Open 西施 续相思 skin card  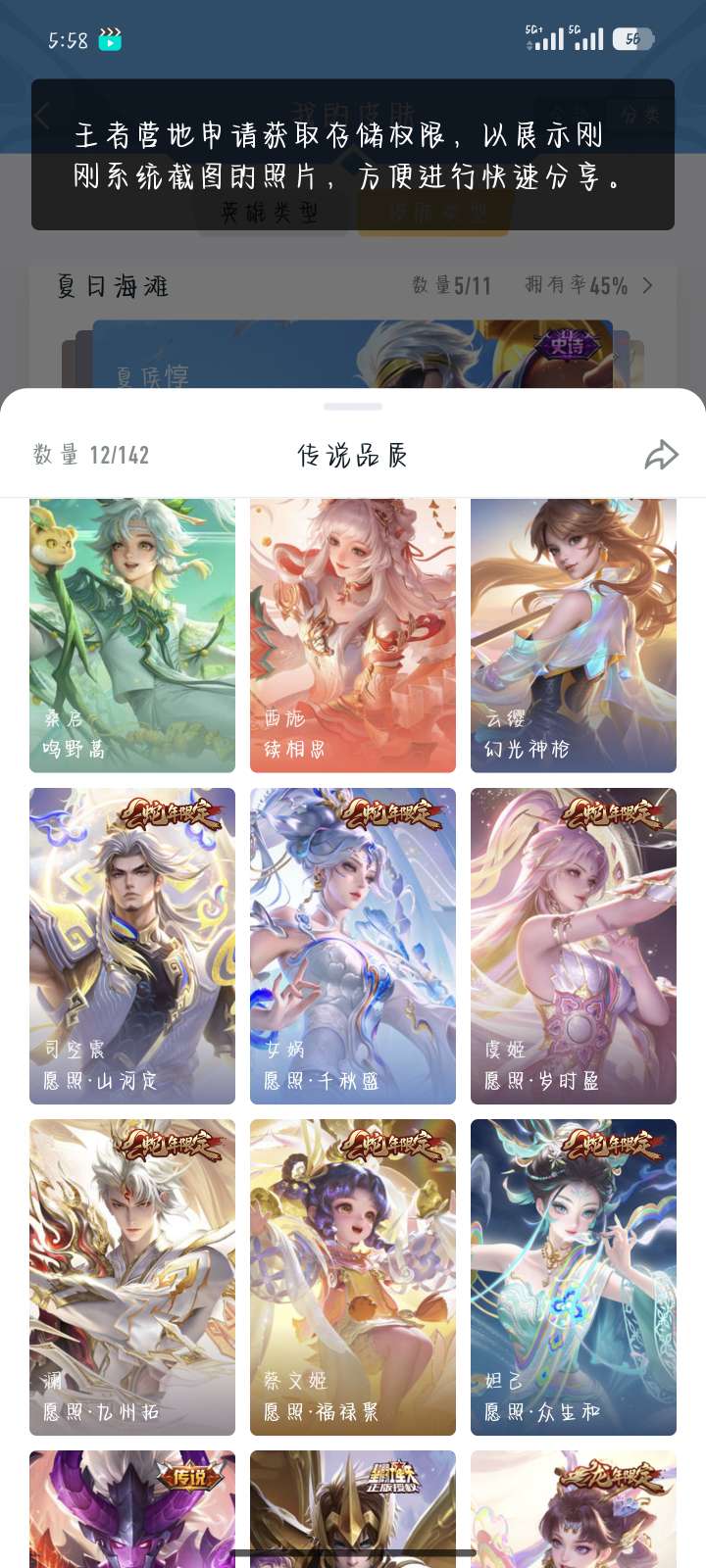click(353, 635)
